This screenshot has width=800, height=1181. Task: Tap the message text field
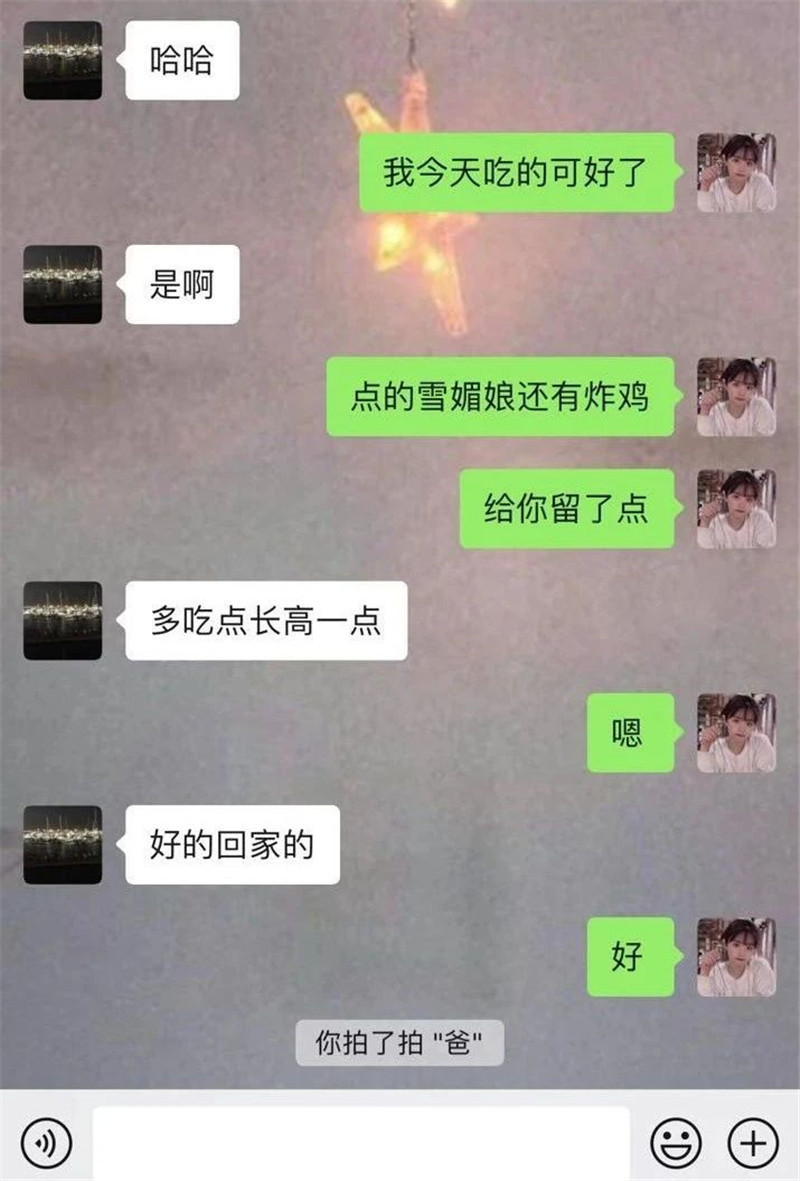click(x=360, y=1141)
